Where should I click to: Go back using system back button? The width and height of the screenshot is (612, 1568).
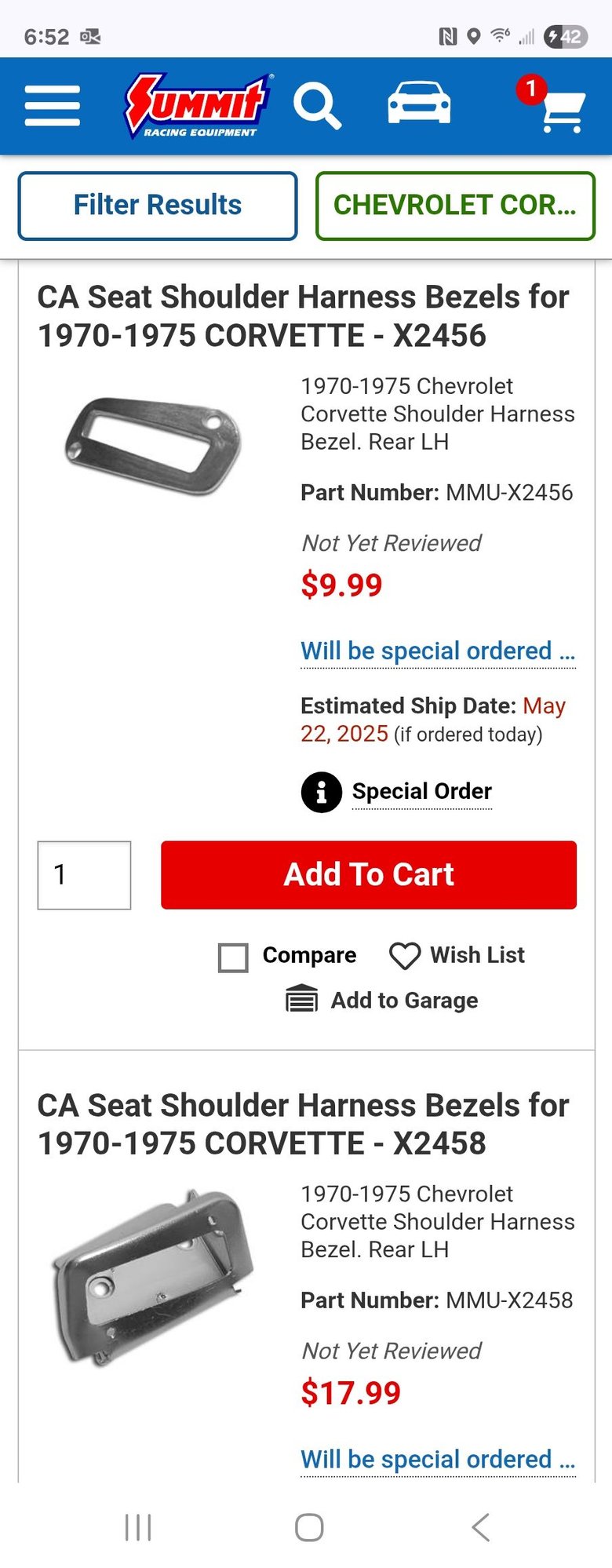tap(480, 1527)
